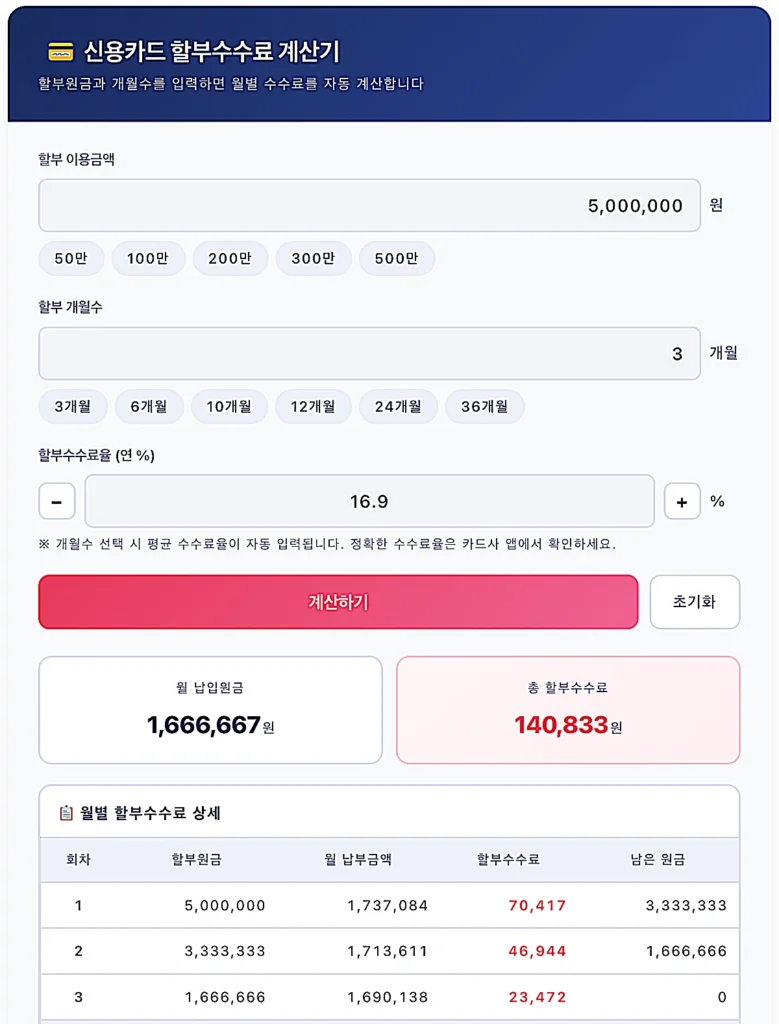Choose the 24개월 installment period
The width and height of the screenshot is (779, 1024).
(x=397, y=406)
